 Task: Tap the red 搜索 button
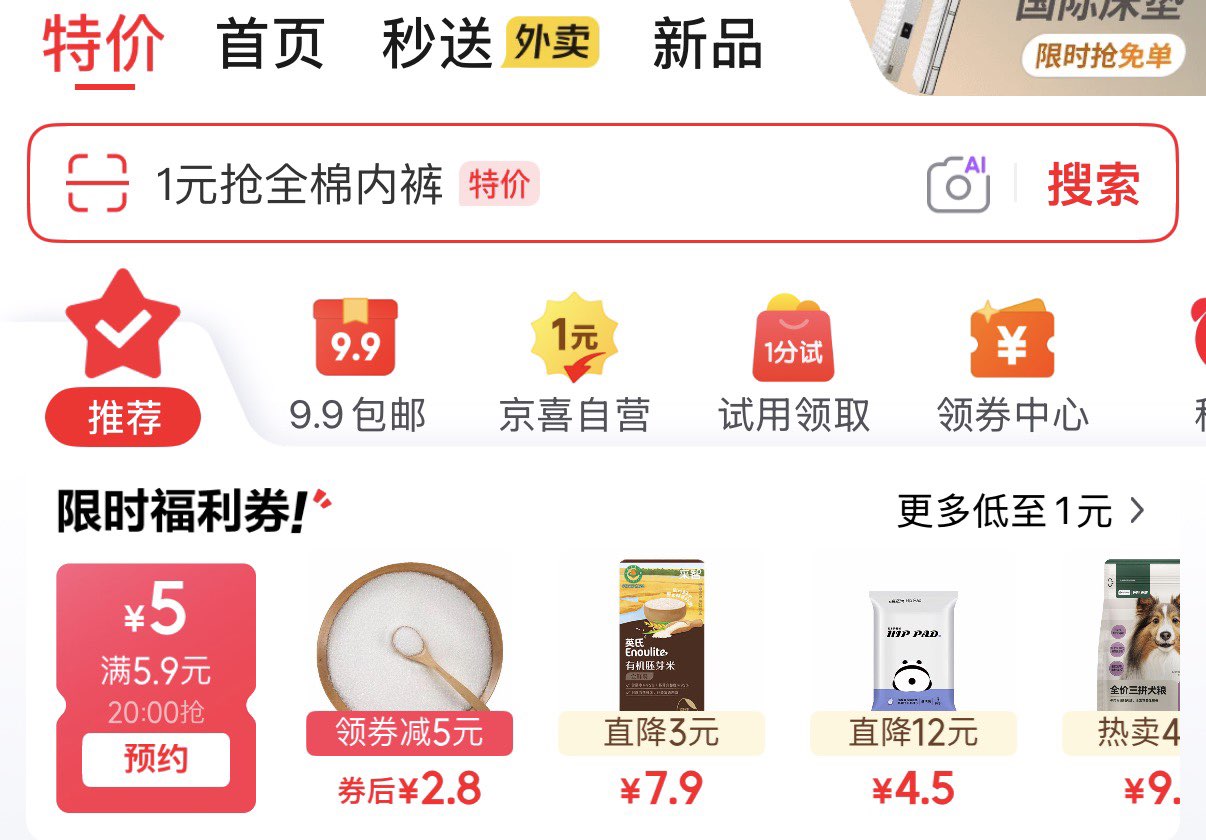(x=1093, y=184)
